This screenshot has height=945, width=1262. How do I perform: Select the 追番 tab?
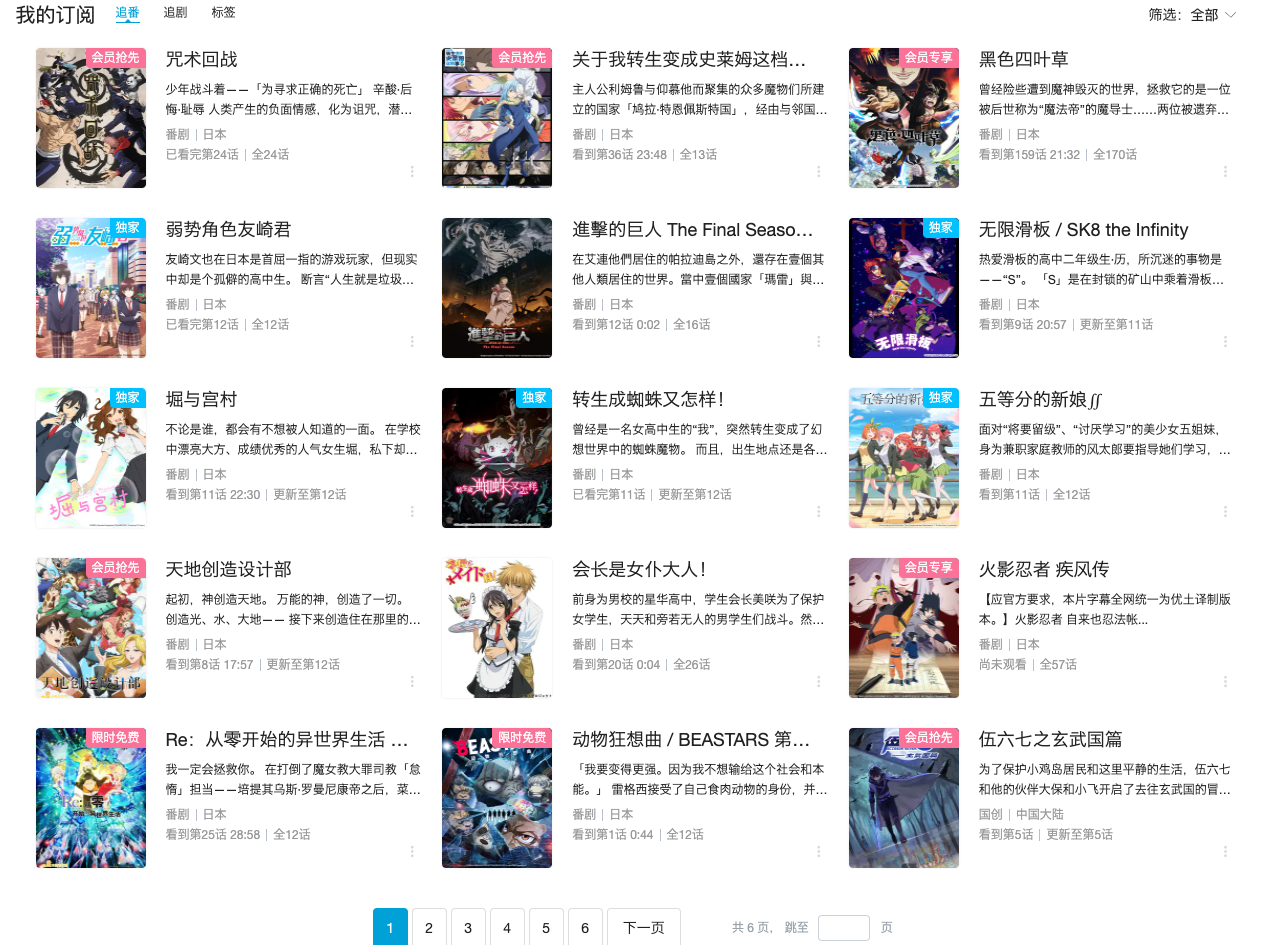coord(127,13)
